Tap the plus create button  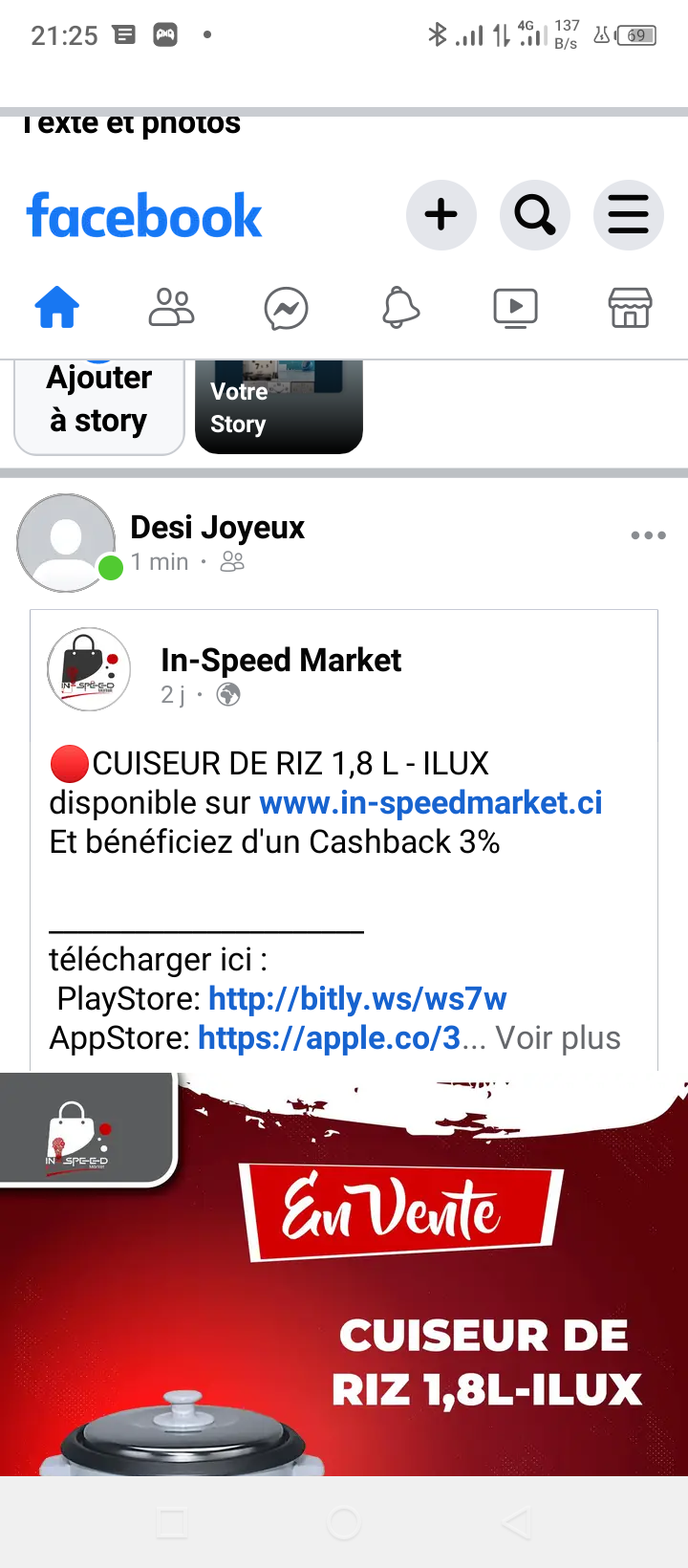coord(441,215)
